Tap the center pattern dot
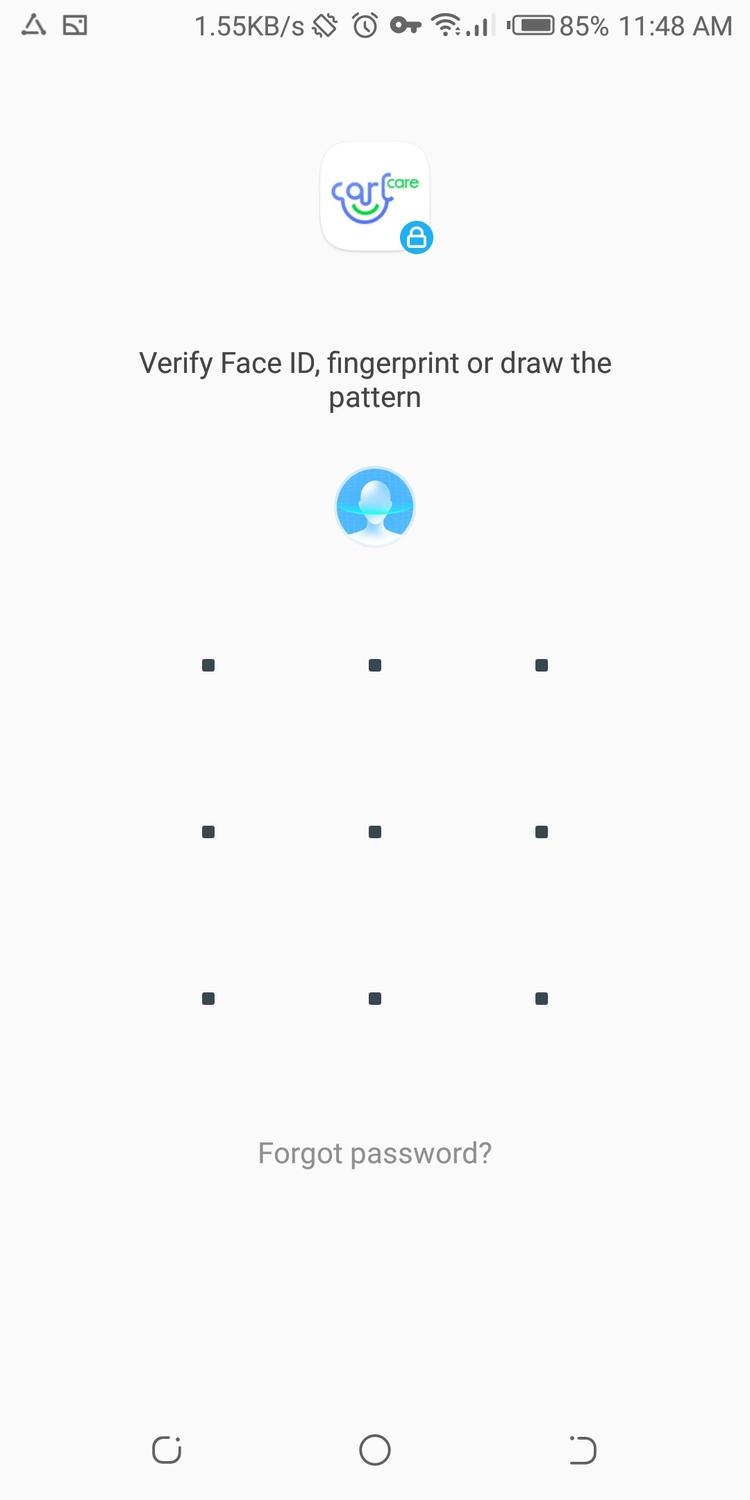 [375, 832]
